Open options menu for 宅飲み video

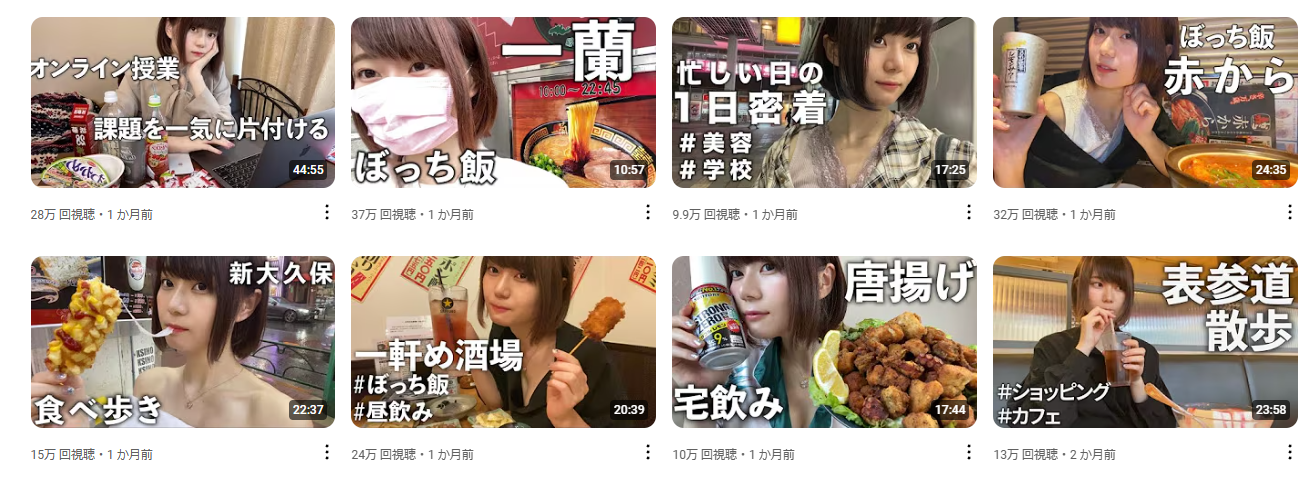pyautogui.click(x=968, y=452)
